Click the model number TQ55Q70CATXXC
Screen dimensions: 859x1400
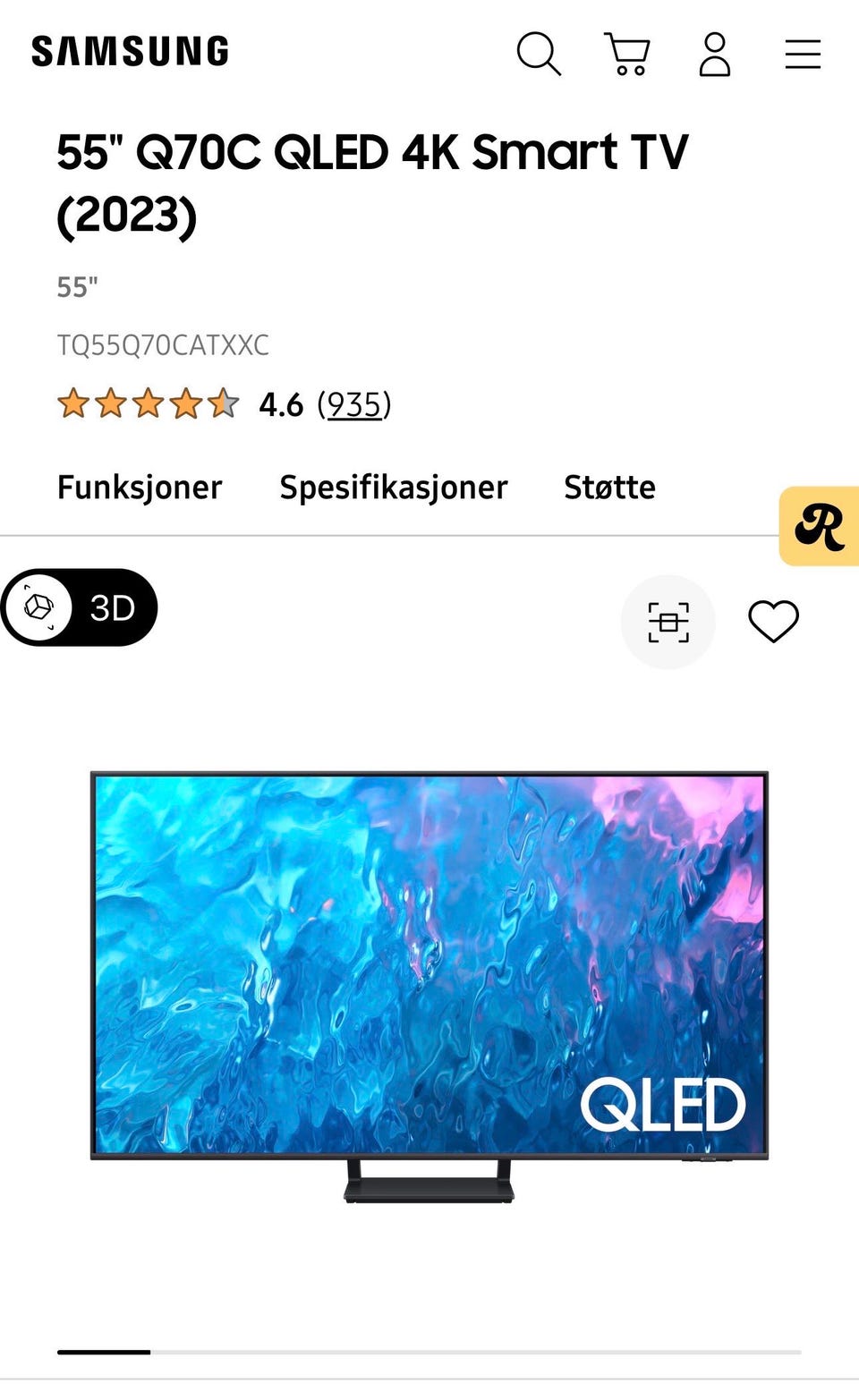point(162,345)
